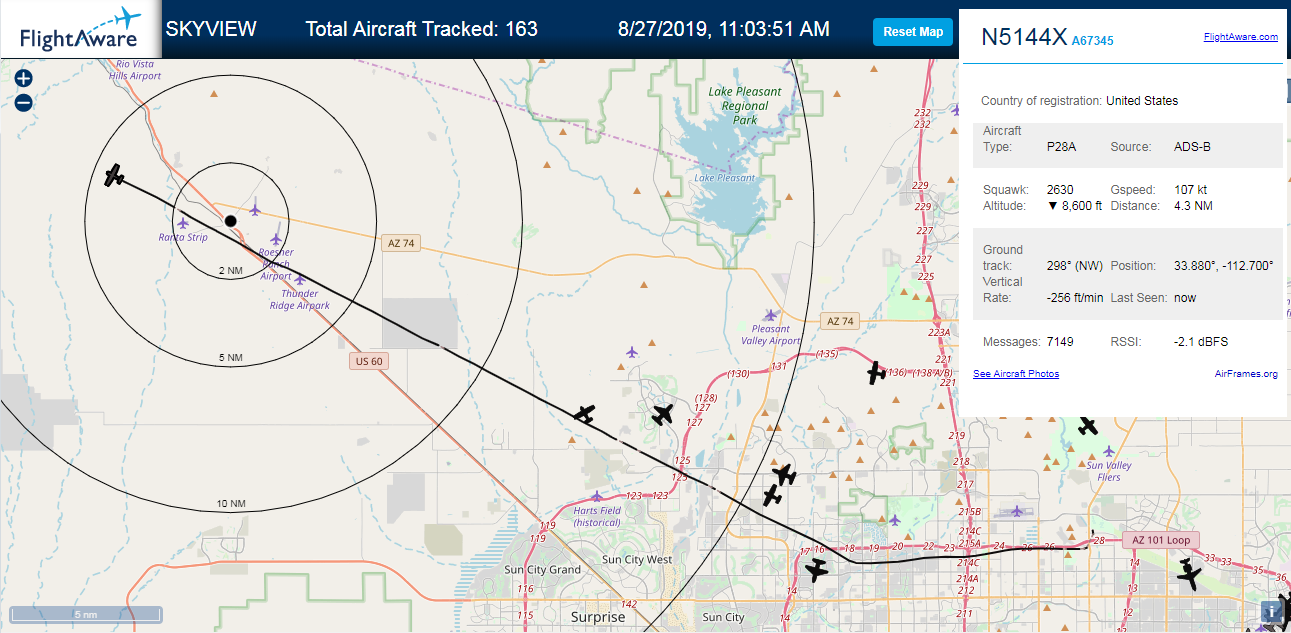Select the aircraft near Rio Vista Hills Airport
1291x633 pixels.
[116, 175]
